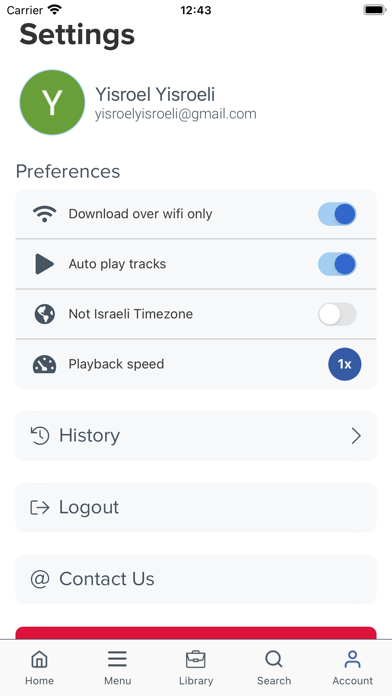The width and height of the screenshot is (392, 696).
Task: Disable the Auto play tracks switch
Action: click(x=337, y=264)
